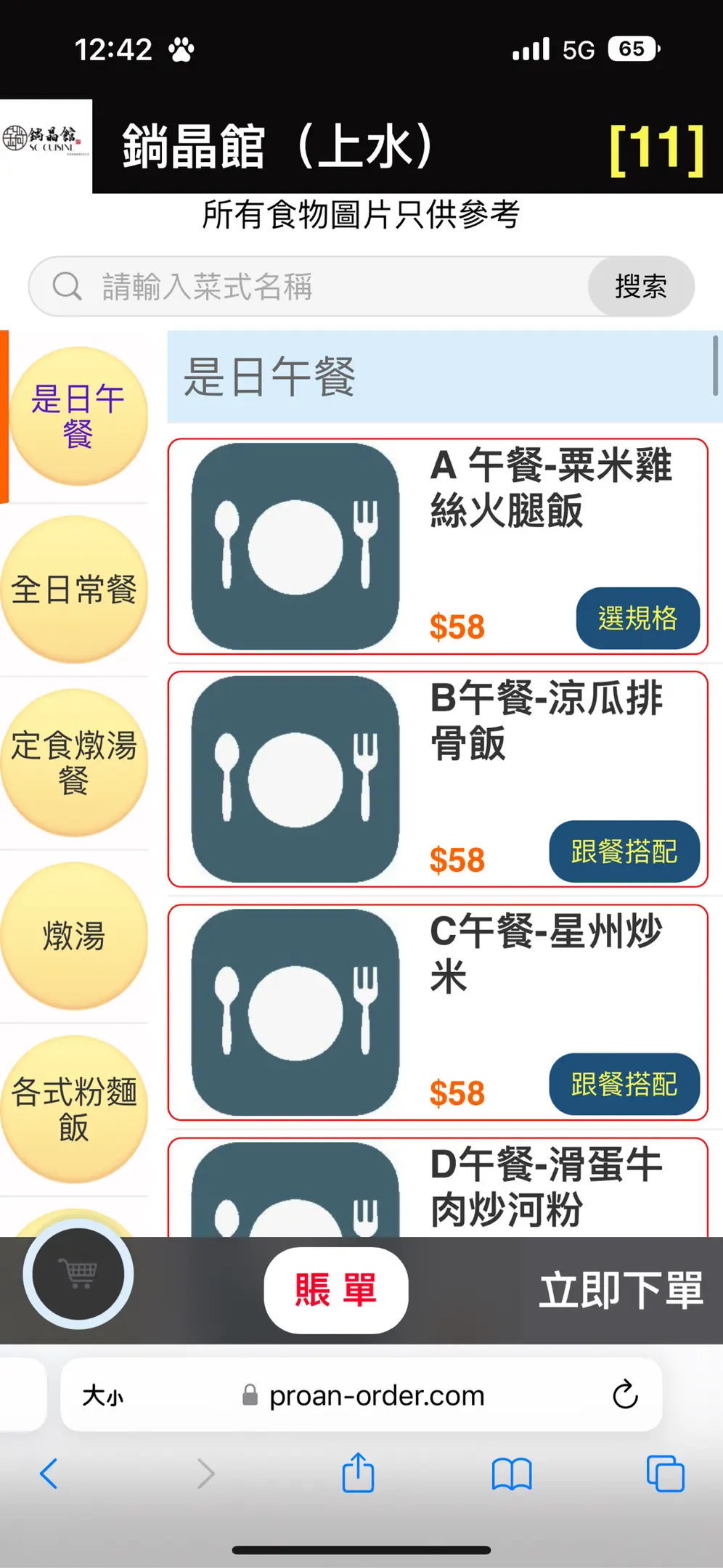Show all open Safari tabs
This screenshot has width=723, height=1568.
click(665, 1474)
